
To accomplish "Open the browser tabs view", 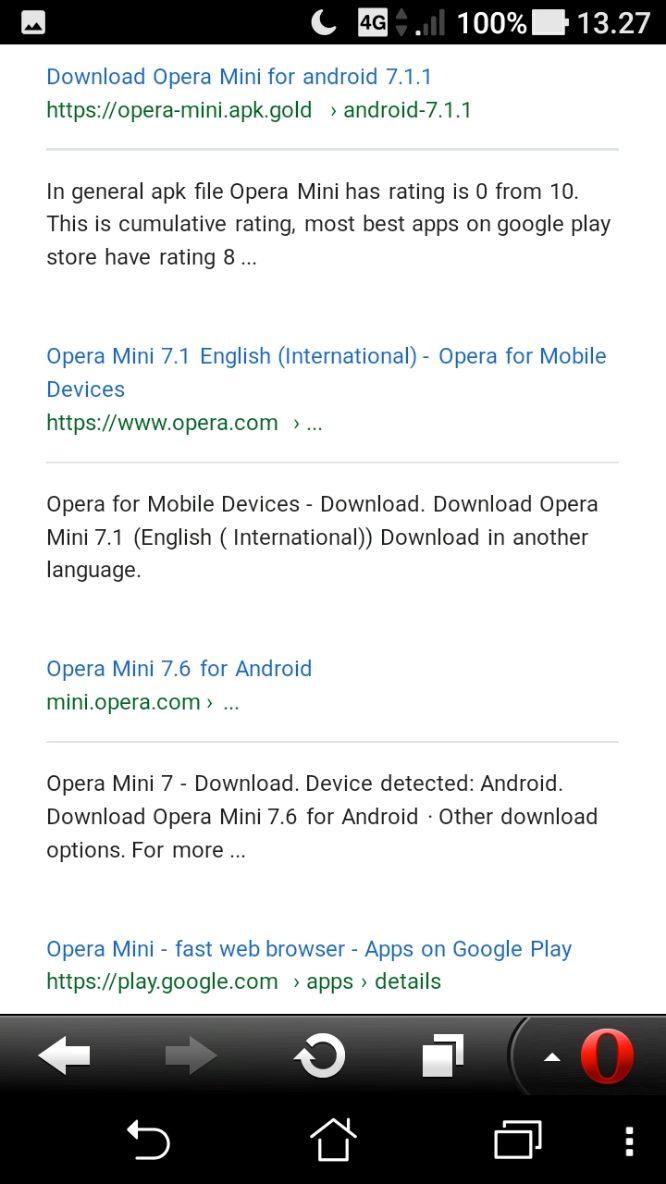I will pyautogui.click(x=443, y=1055).
